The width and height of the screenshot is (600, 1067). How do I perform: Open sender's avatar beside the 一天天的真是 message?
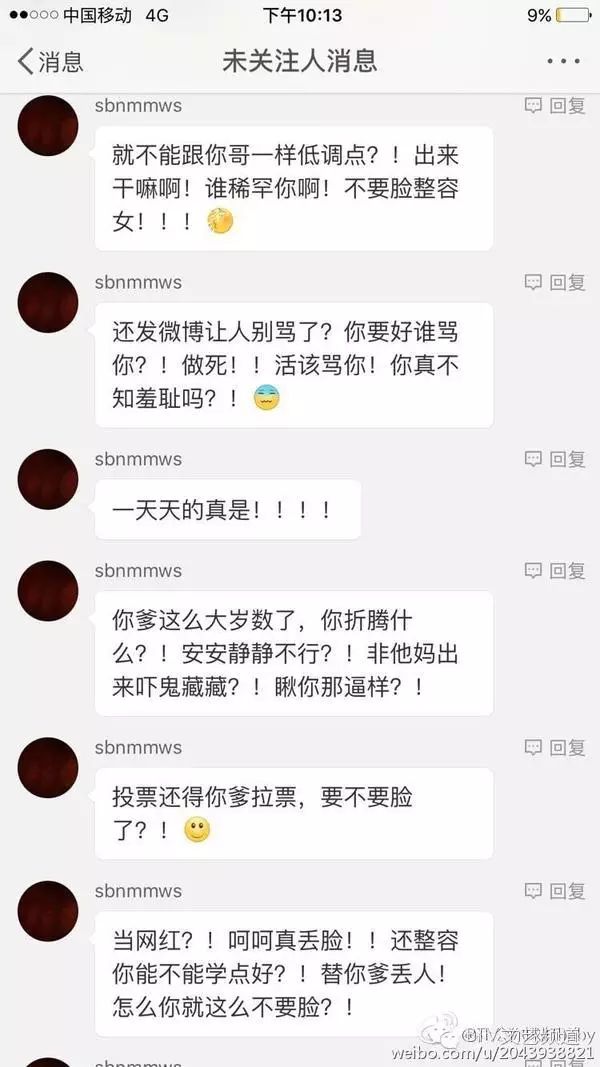48,479
